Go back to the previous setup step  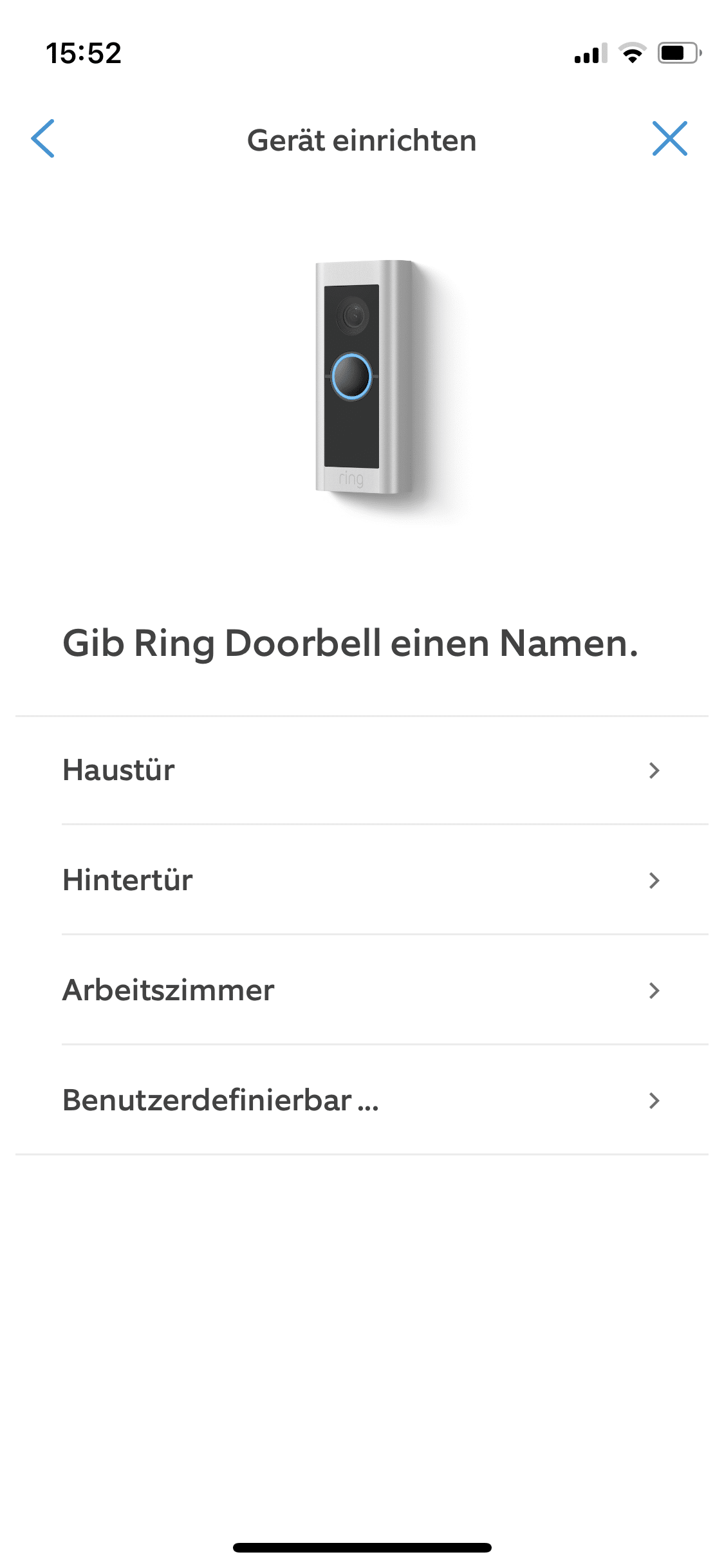tap(43, 138)
